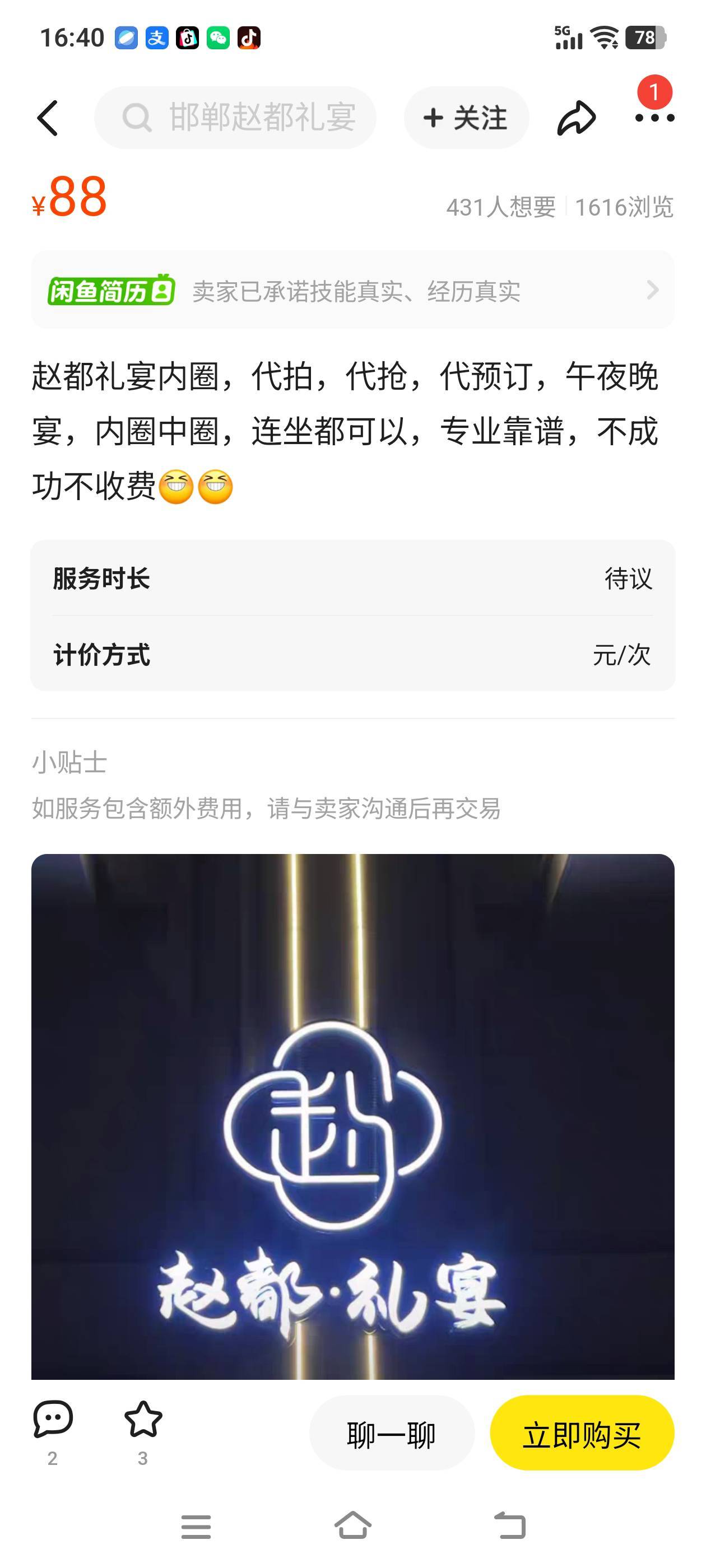
Task: Go back using the top-left arrow
Action: tap(48, 118)
